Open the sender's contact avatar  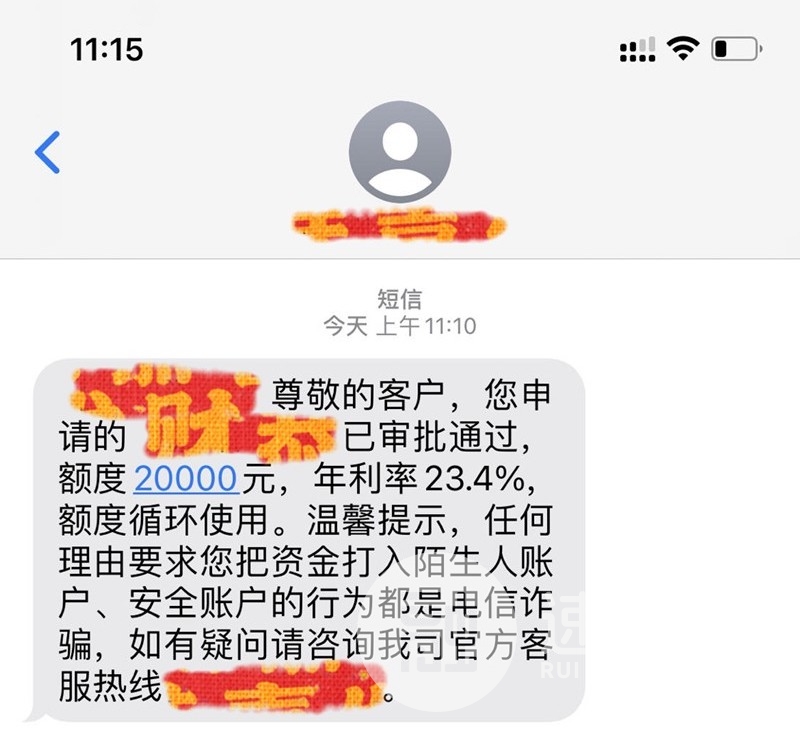[x=399, y=152]
